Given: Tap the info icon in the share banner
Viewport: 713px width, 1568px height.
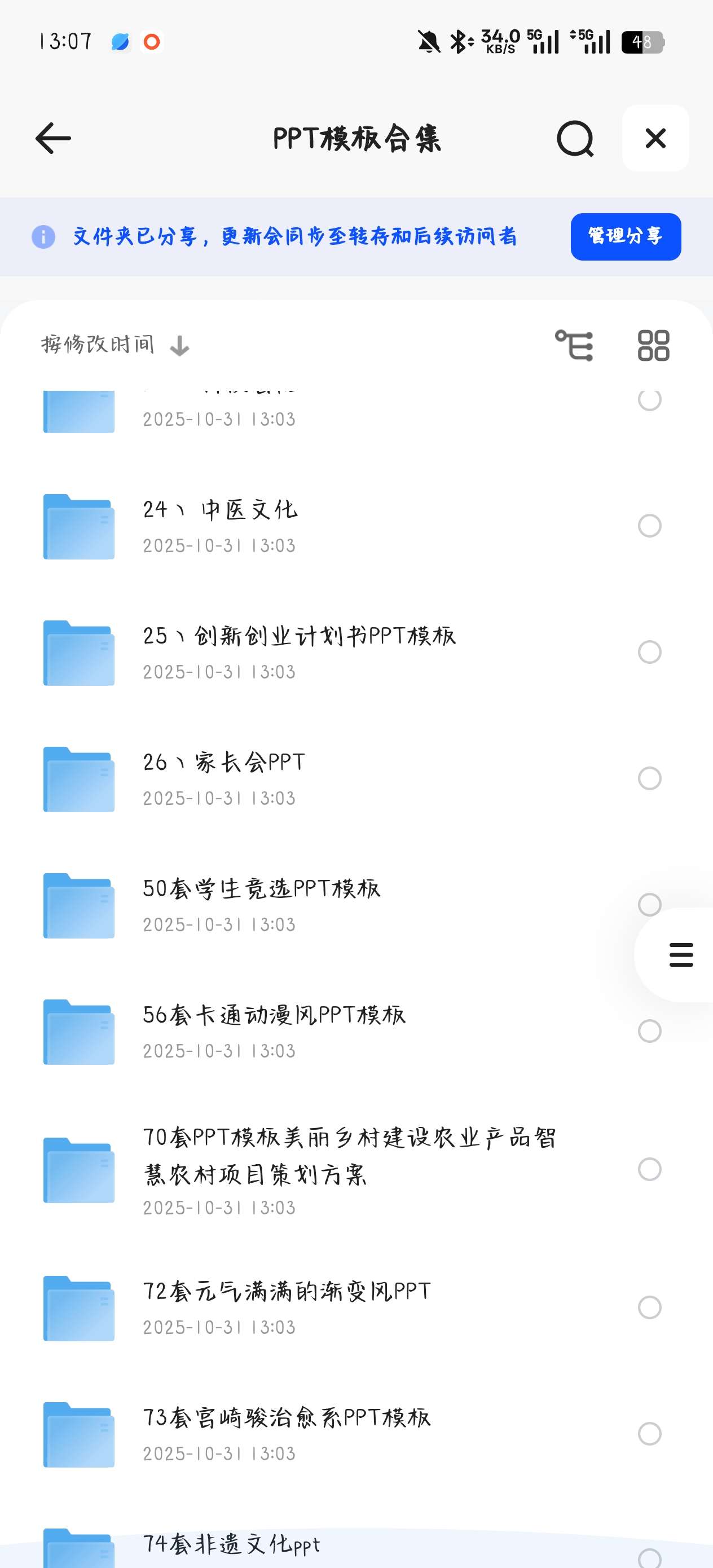Looking at the screenshot, I should [x=43, y=237].
